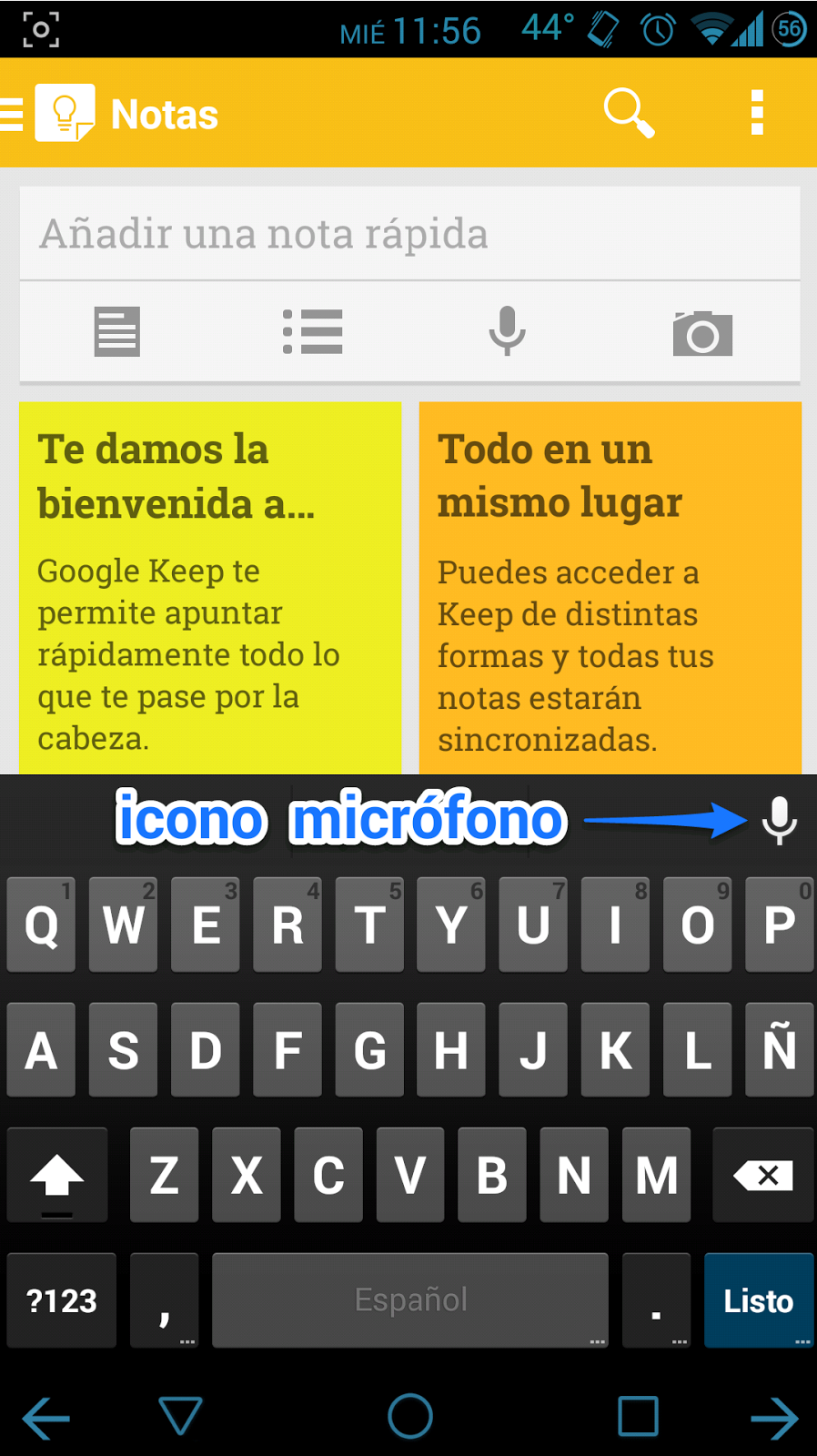Activate keyboard voice input microphone

click(779, 820)
